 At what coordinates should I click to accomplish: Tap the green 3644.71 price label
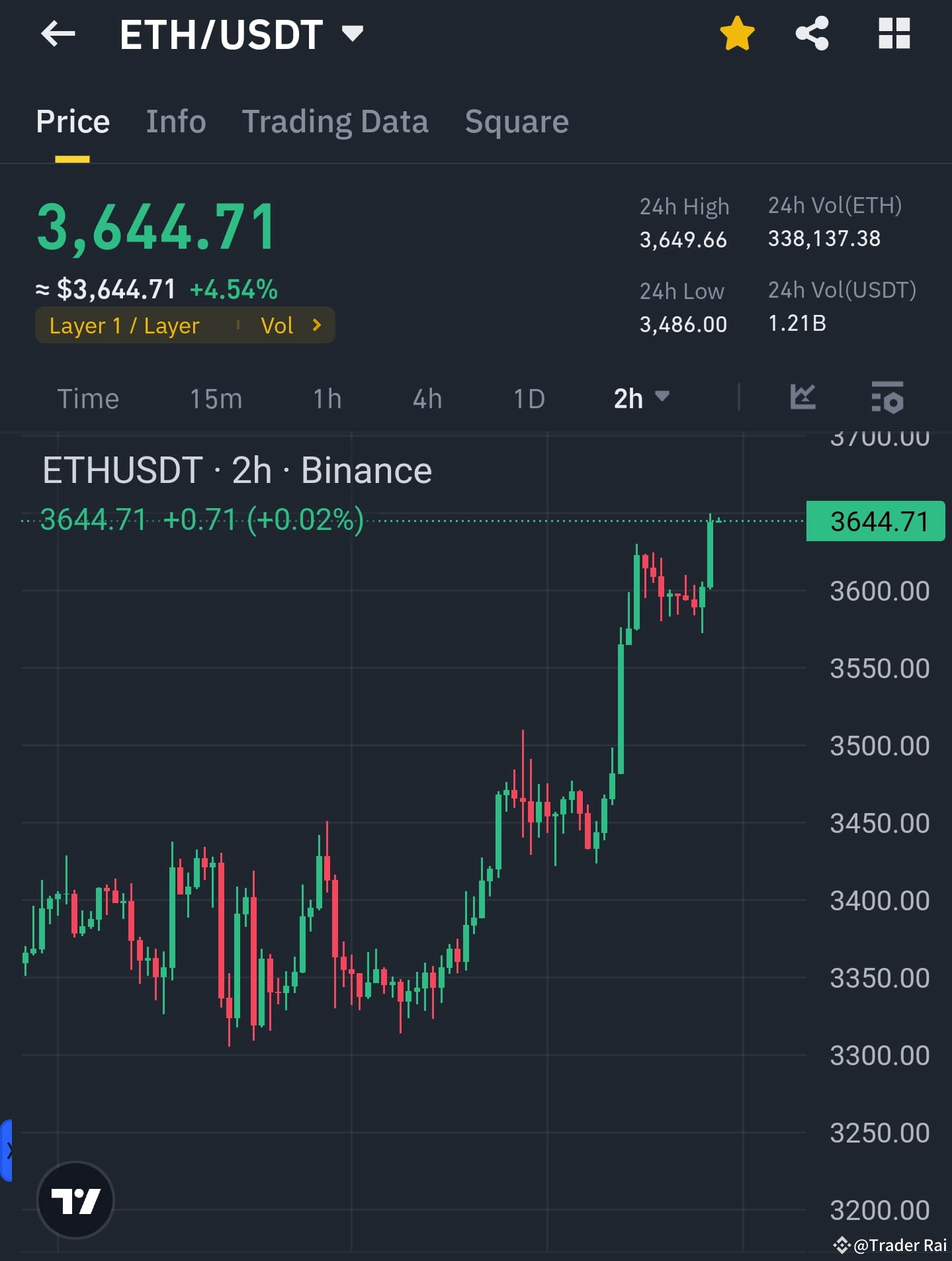pyautogui.click(x=875, y=521)
